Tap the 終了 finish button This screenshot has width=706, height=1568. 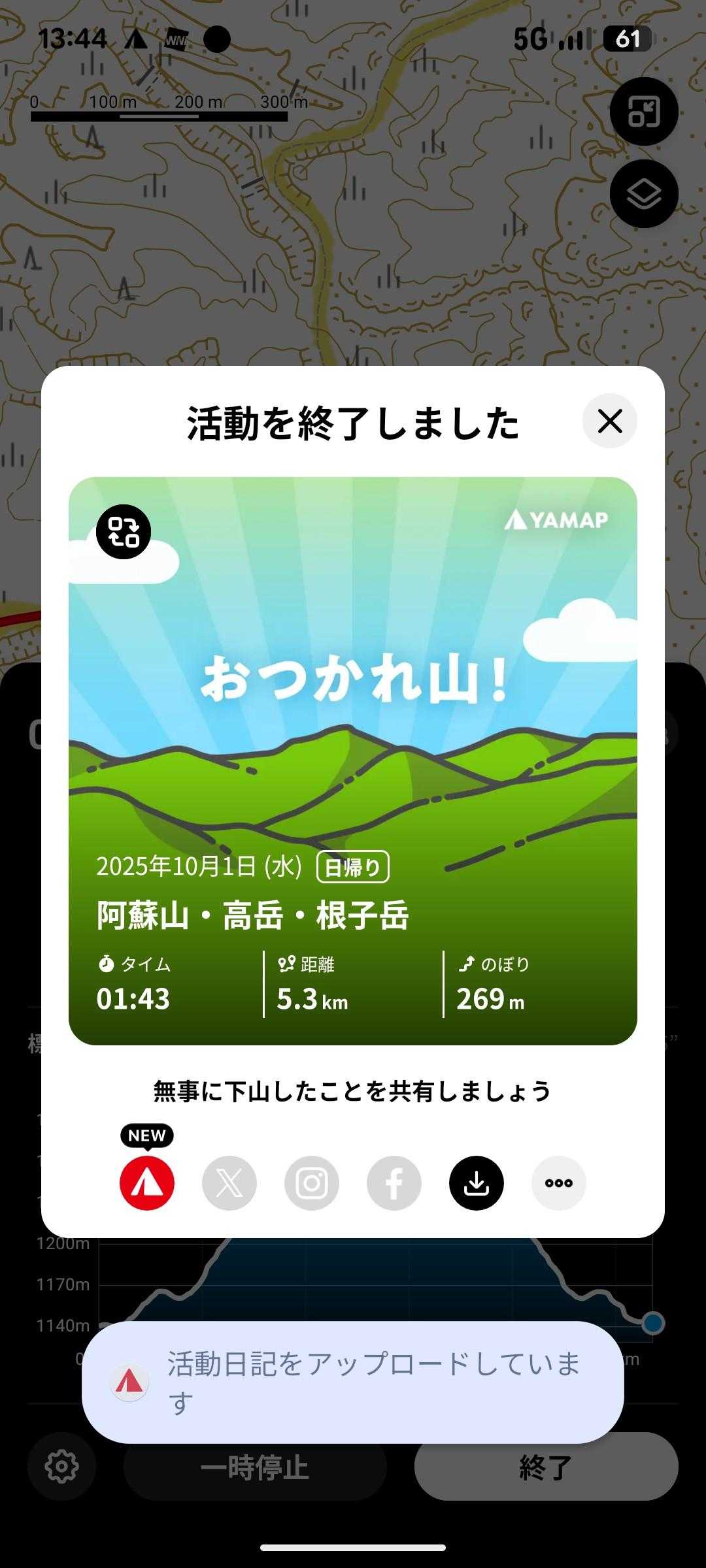pos(546,1468)
